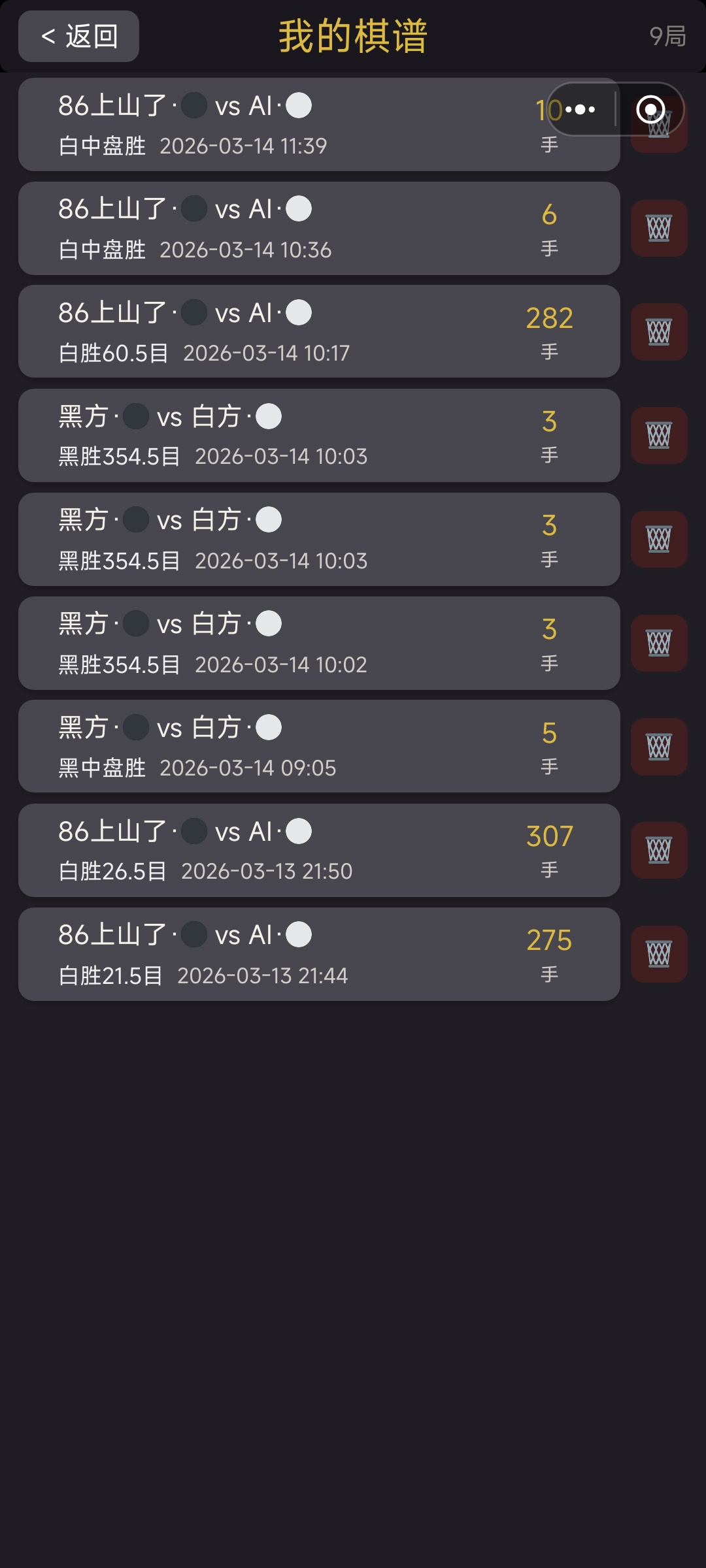
Task: Delete the 307-move 白胜26.5目 game
Action: (659, 850)
